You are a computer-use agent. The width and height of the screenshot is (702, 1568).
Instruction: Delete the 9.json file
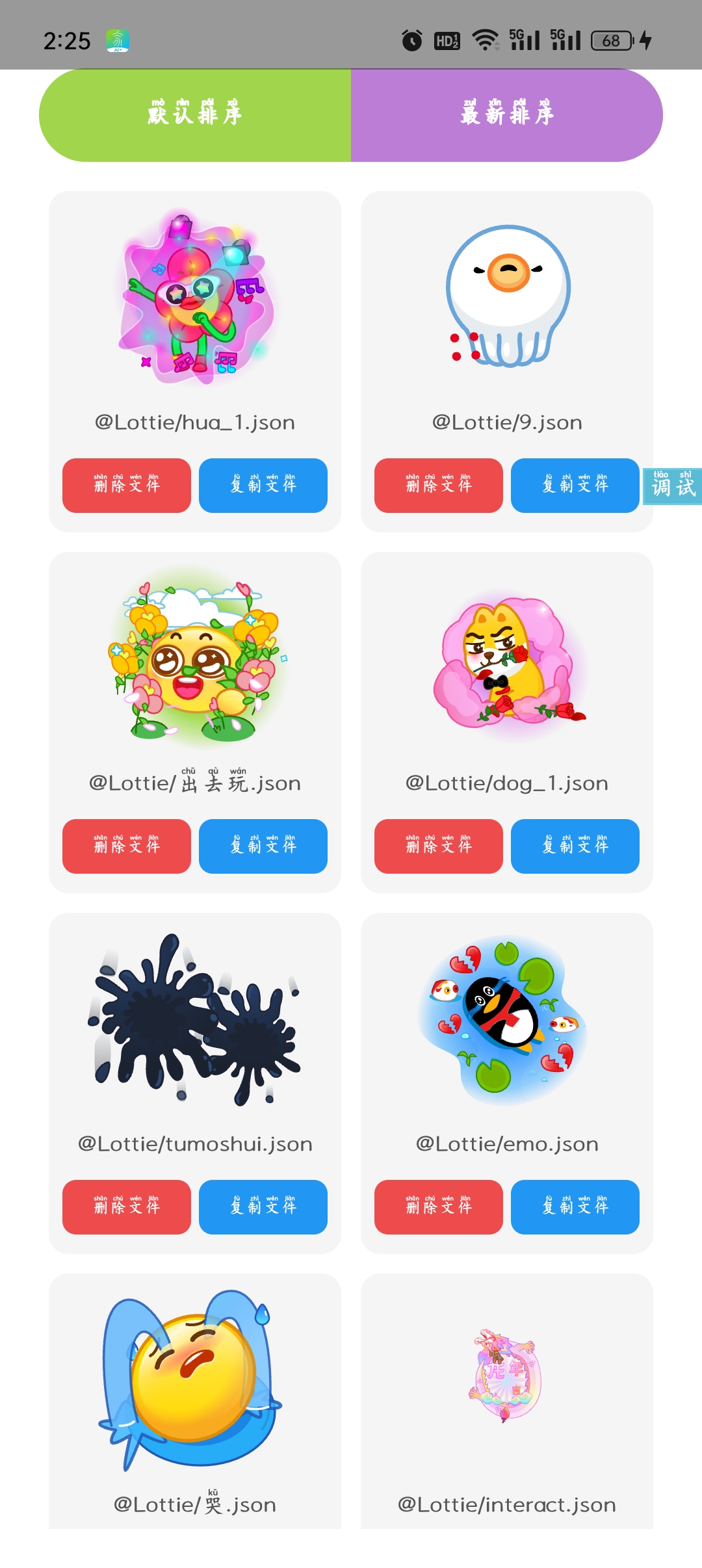pos(439,486)
